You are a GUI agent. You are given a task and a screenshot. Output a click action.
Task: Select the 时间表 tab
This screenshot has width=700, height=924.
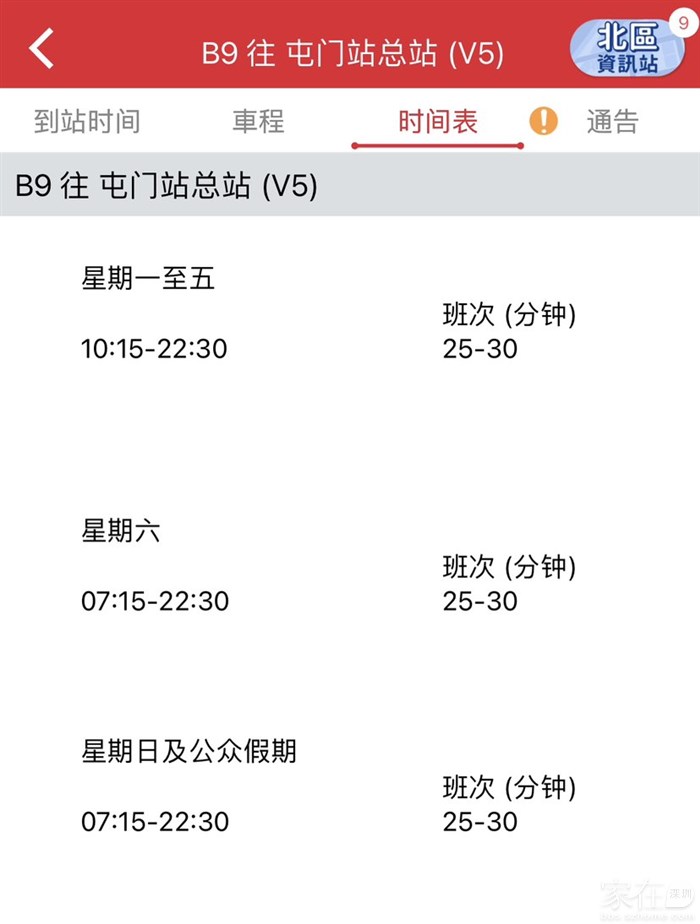[x=437, y=122]
